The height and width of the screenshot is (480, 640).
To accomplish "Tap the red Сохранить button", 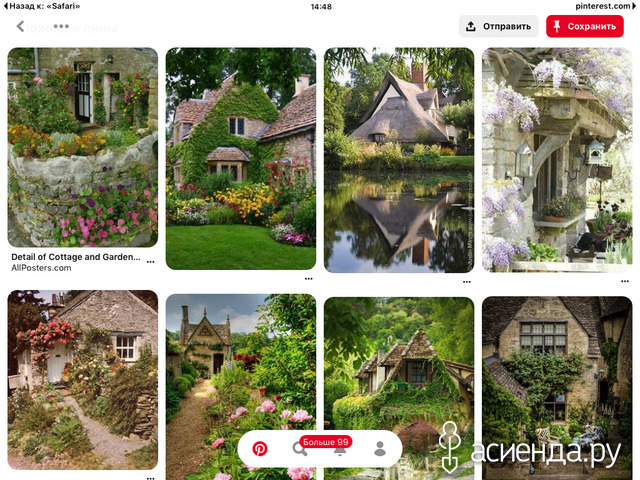I will [x=584, y=26].
